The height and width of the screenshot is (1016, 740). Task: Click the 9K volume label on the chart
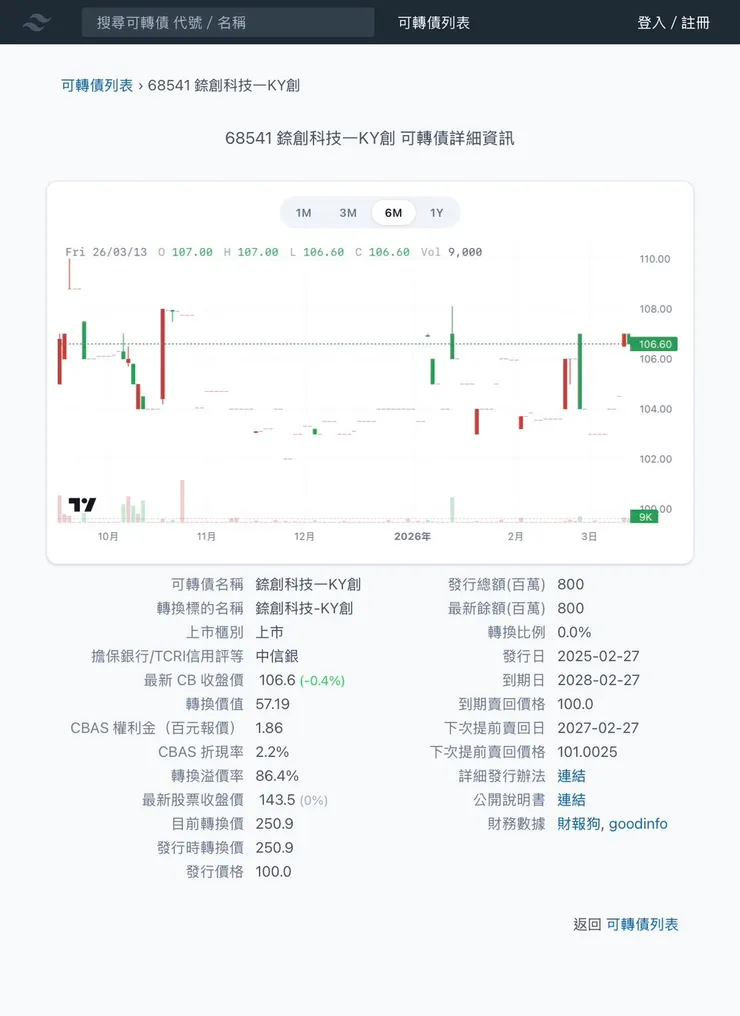(645, 516)
